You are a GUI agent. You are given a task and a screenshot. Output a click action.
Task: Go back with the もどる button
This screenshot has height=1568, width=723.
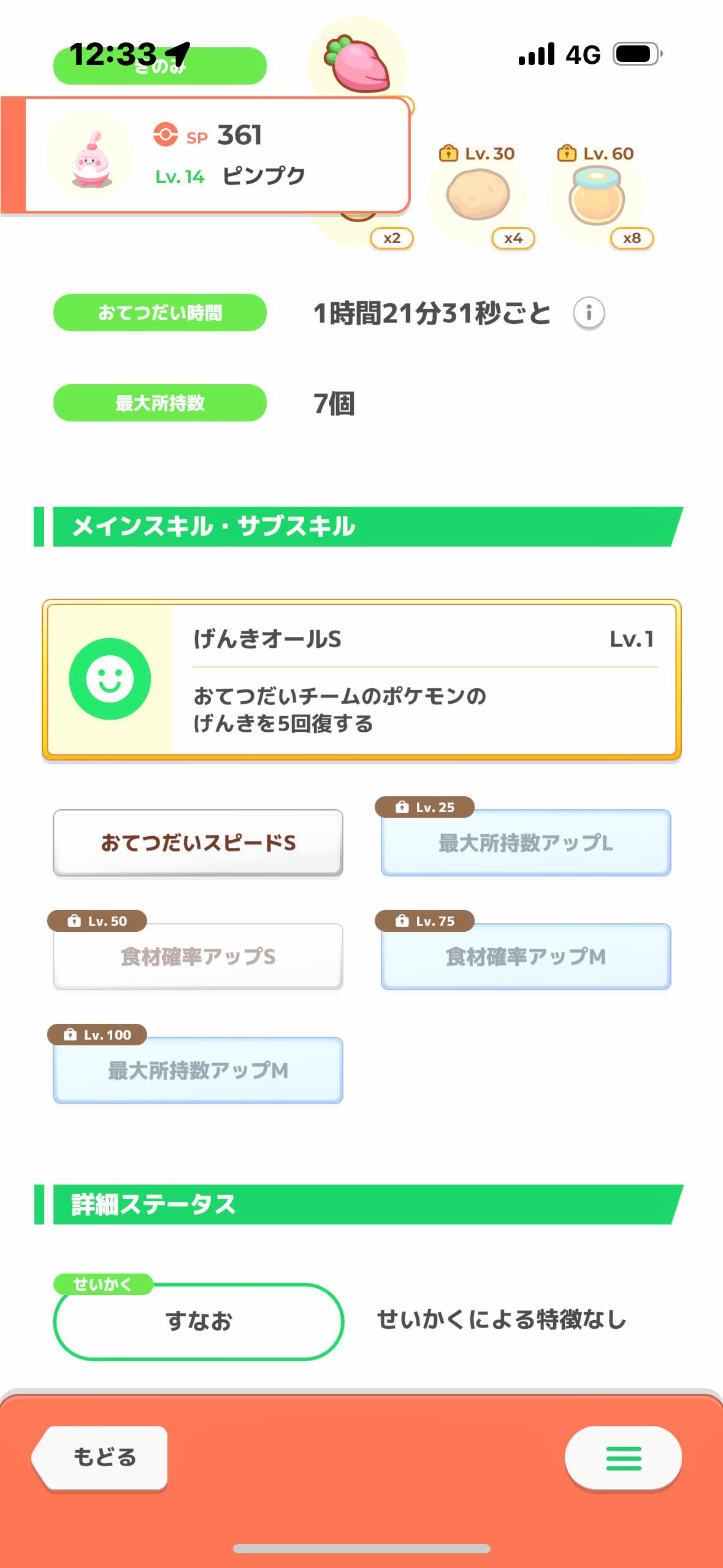pyautogui.click(x=101, y=1458)
